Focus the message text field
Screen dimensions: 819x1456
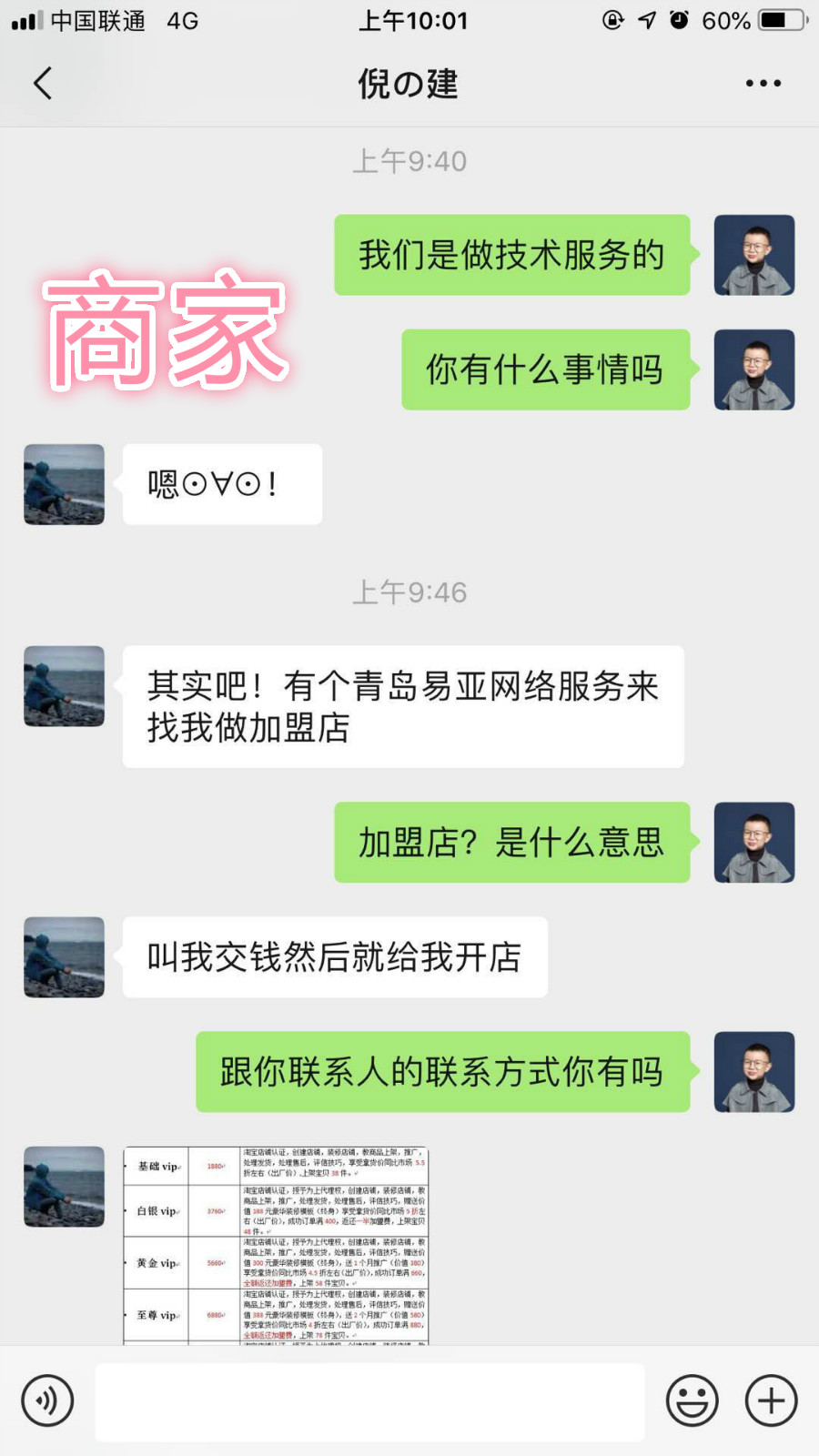369,1401
